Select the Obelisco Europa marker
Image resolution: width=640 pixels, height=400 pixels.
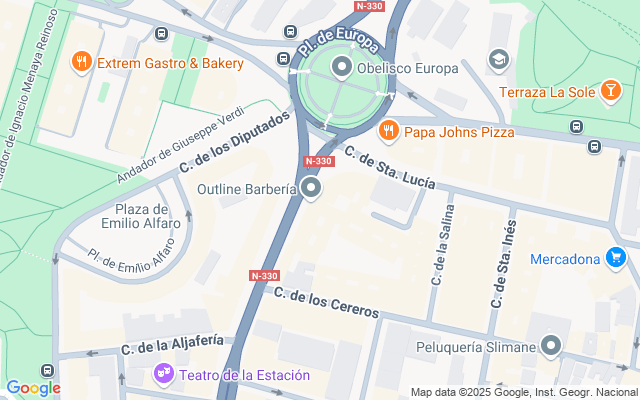tap(342, 67)
